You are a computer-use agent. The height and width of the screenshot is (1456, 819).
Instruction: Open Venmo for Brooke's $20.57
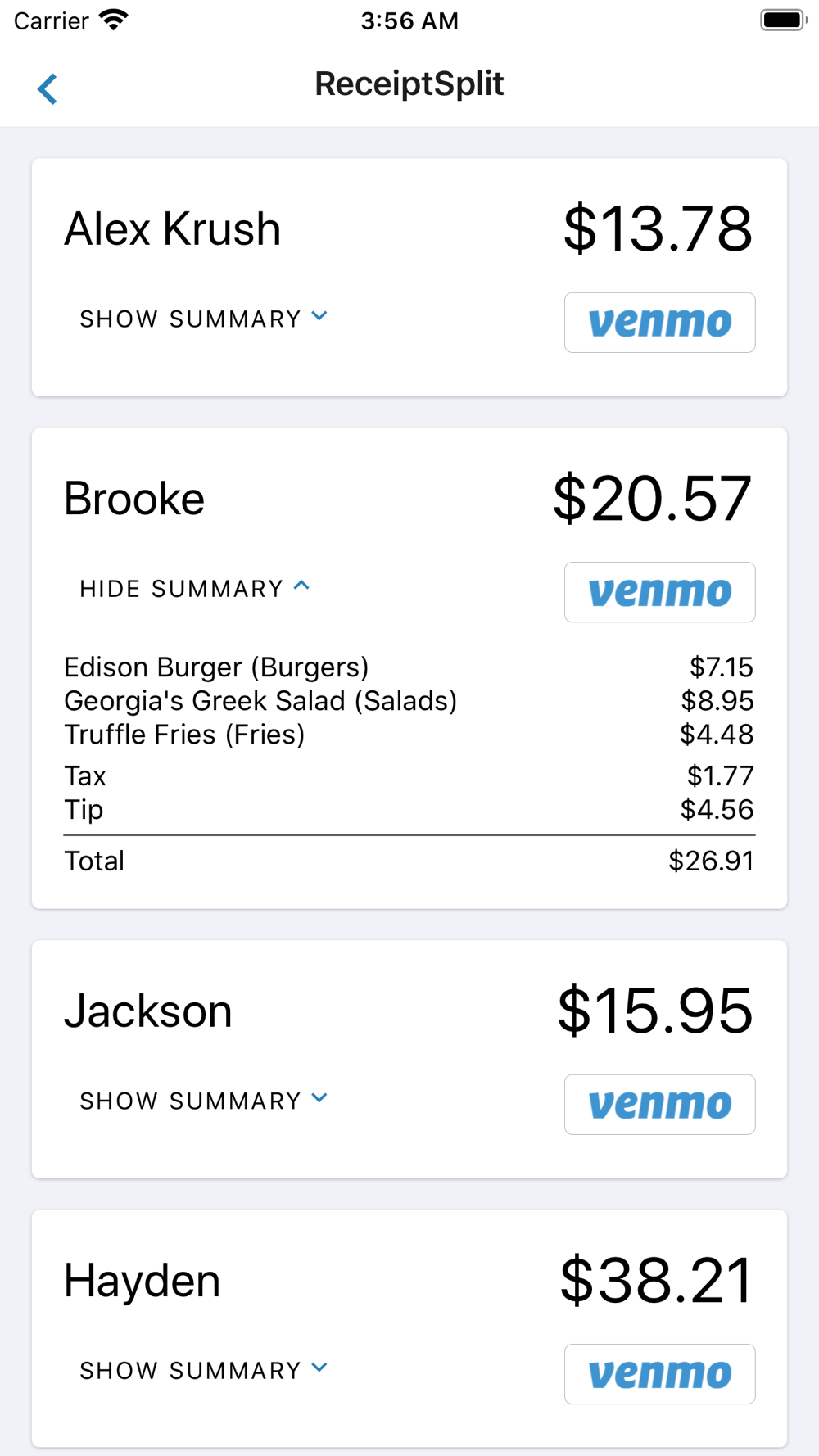[x=659, y=592]
